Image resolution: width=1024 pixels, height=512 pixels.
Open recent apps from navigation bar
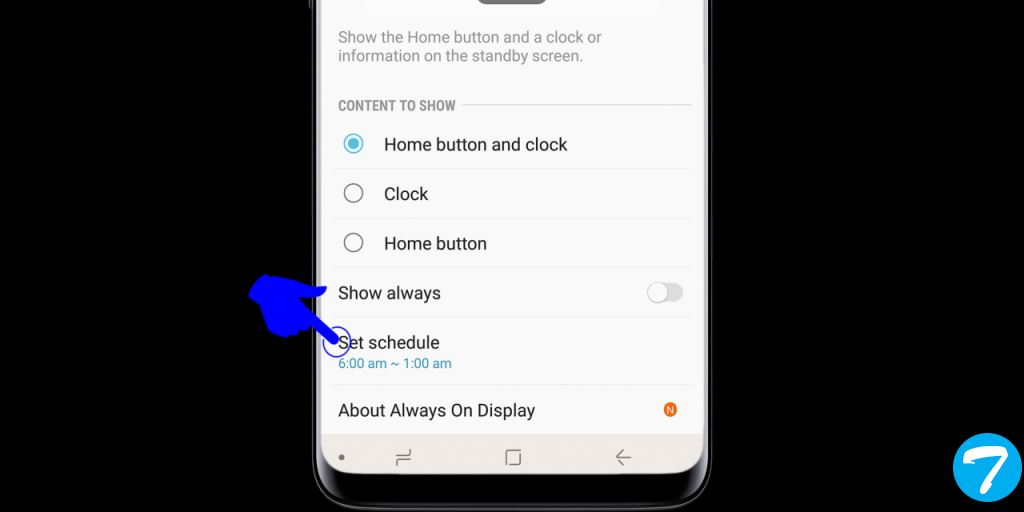pyautogui.click(x=404, y=458)
